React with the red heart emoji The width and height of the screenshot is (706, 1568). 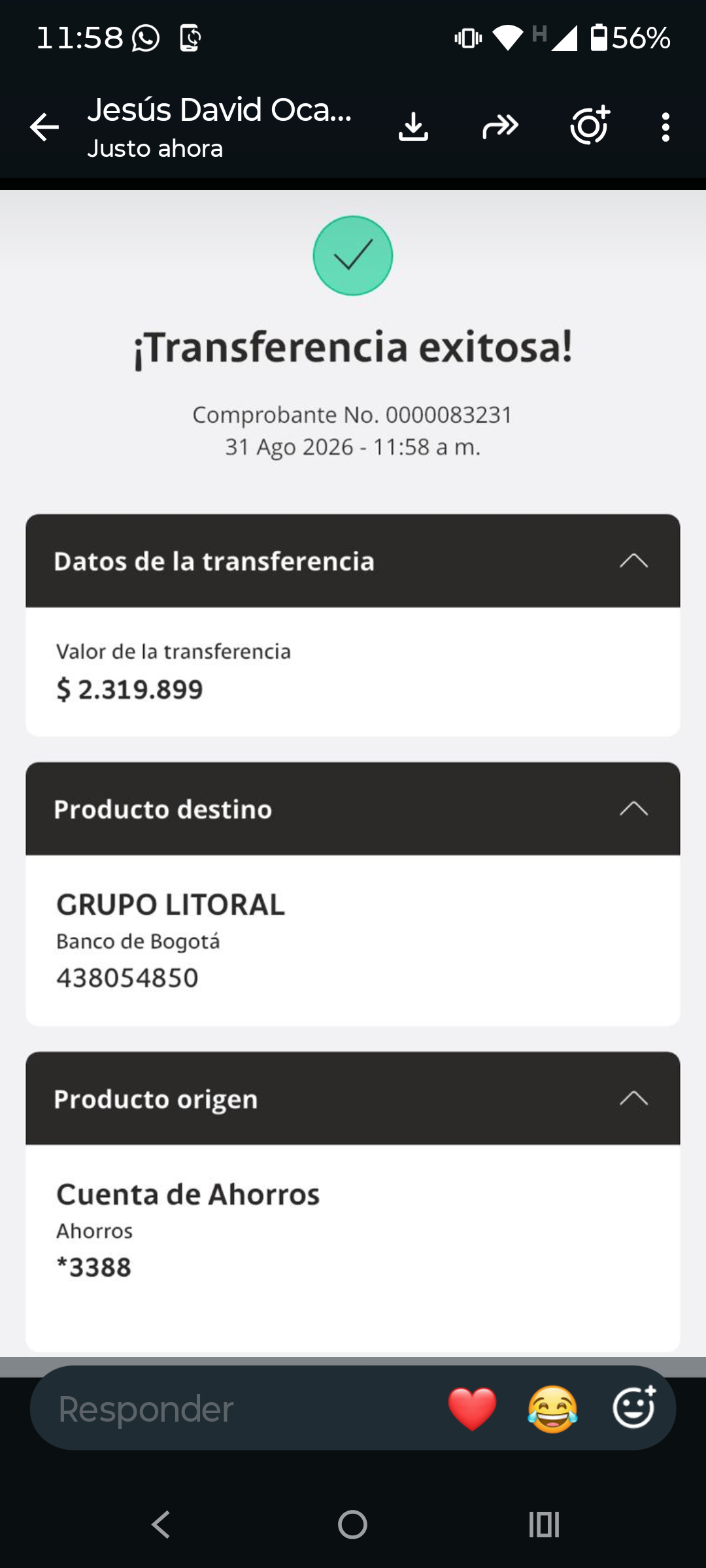[472, 1408]
